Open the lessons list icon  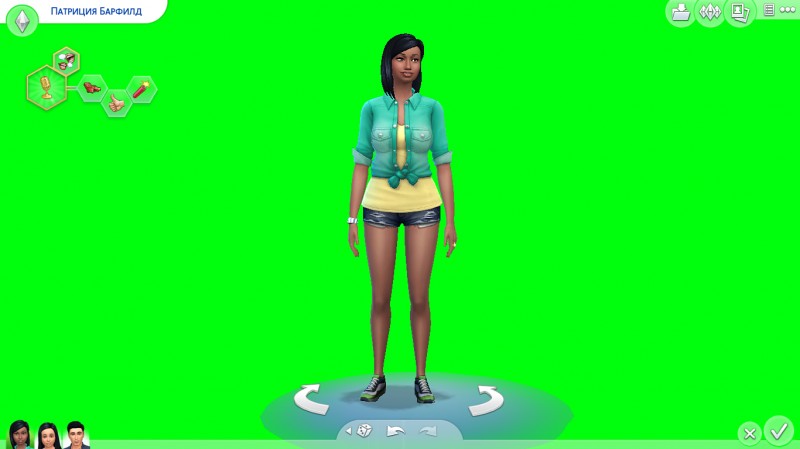(x=769, y=10)
